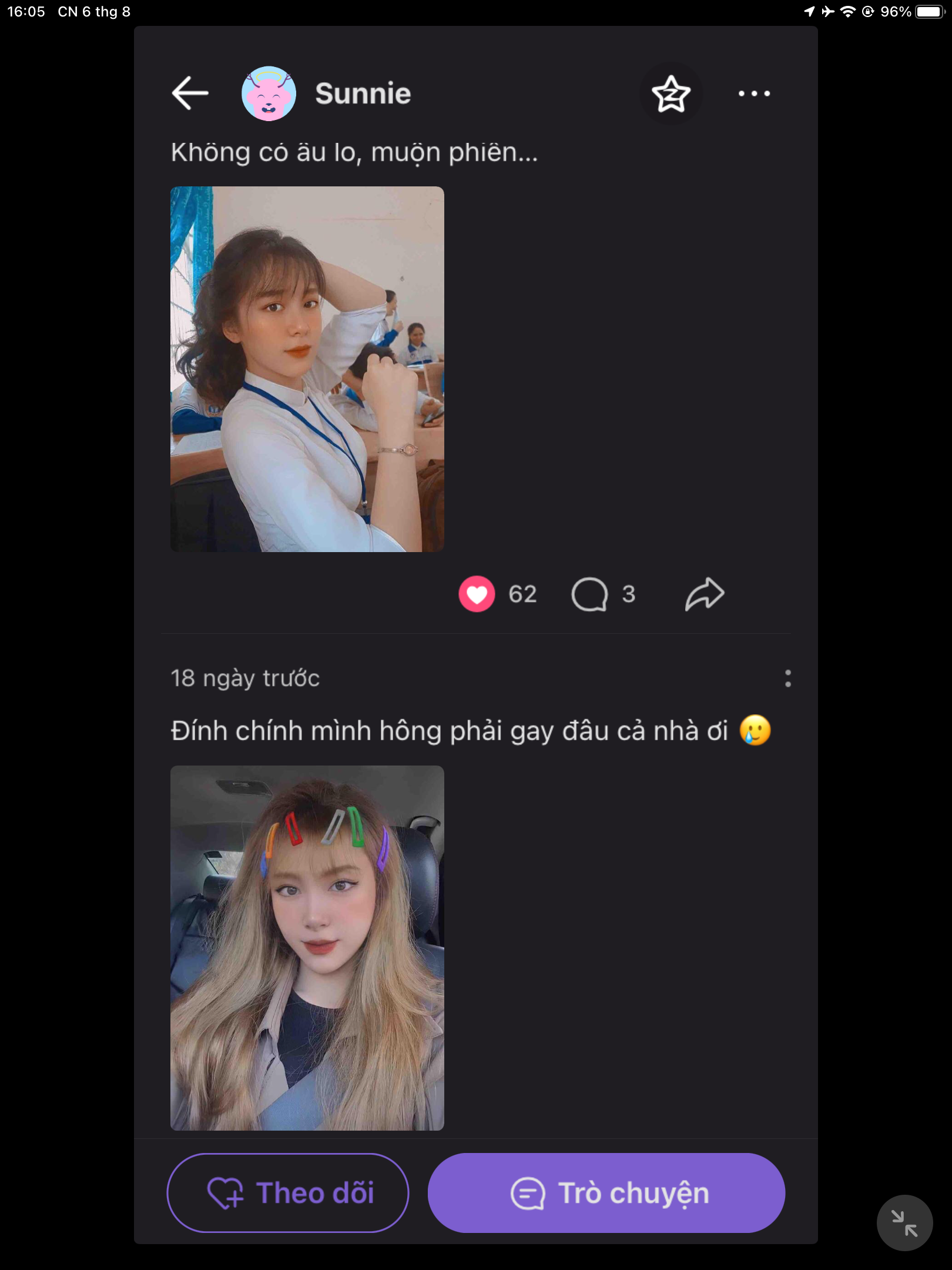Tap the star badge icon
Viewport: 952px width, 1270px height.
[x=671, y=93]
